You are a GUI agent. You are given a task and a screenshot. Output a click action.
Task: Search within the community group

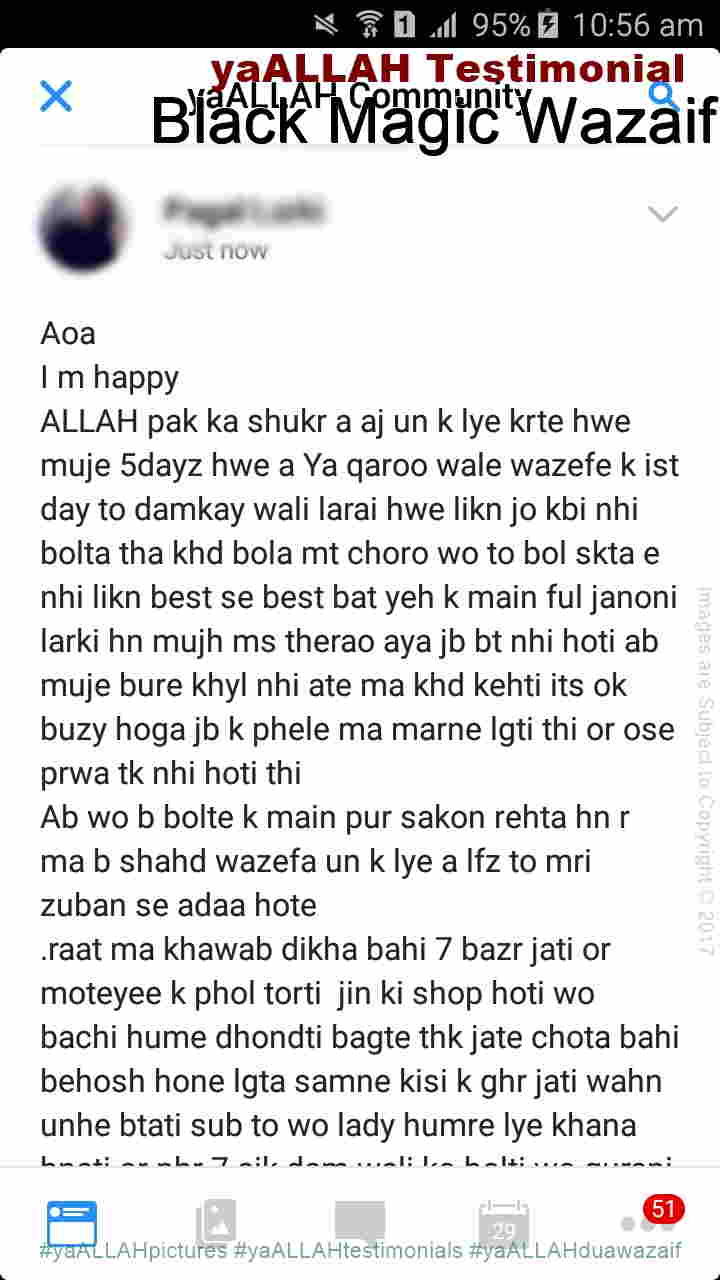663,96
